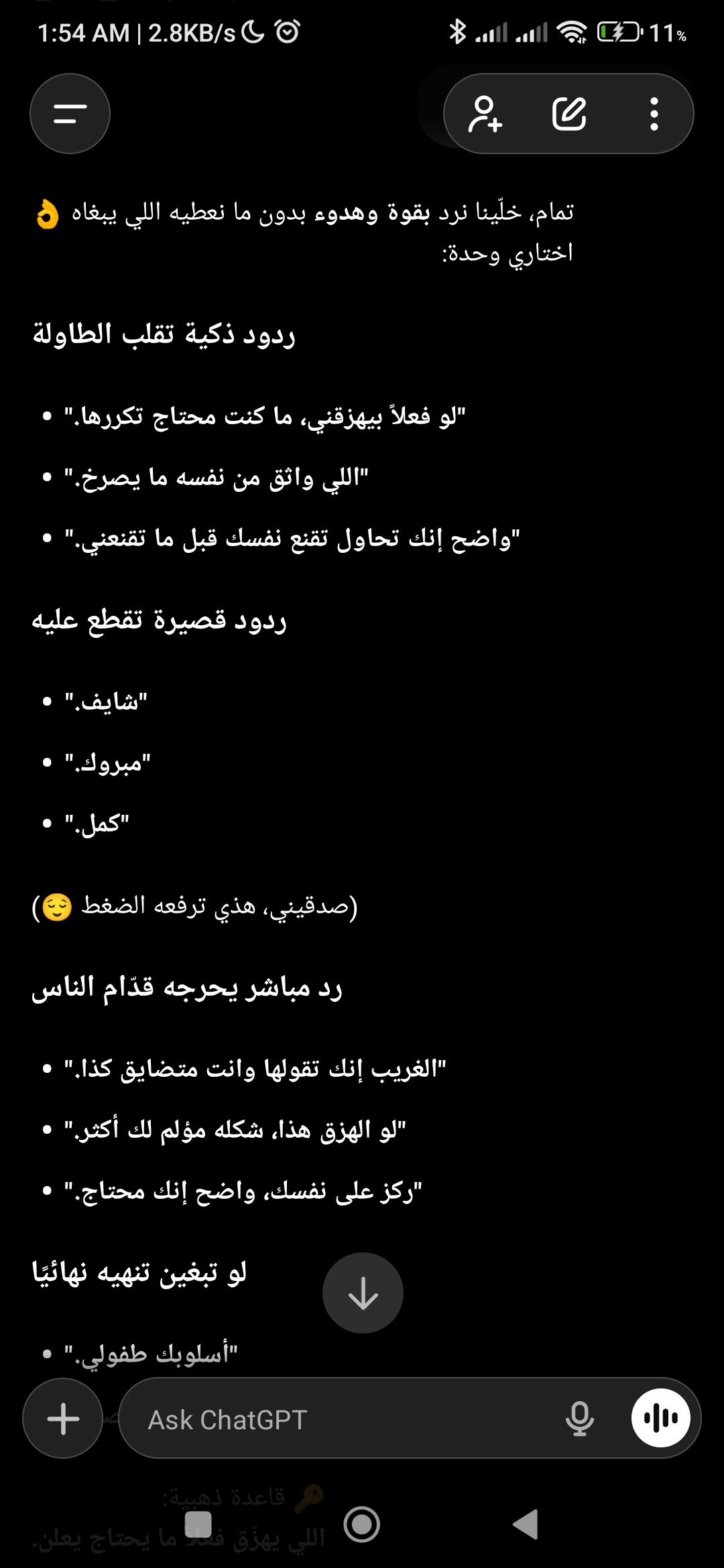Start a new chat
Screen dimensions: 724x1568
point(569,114)
